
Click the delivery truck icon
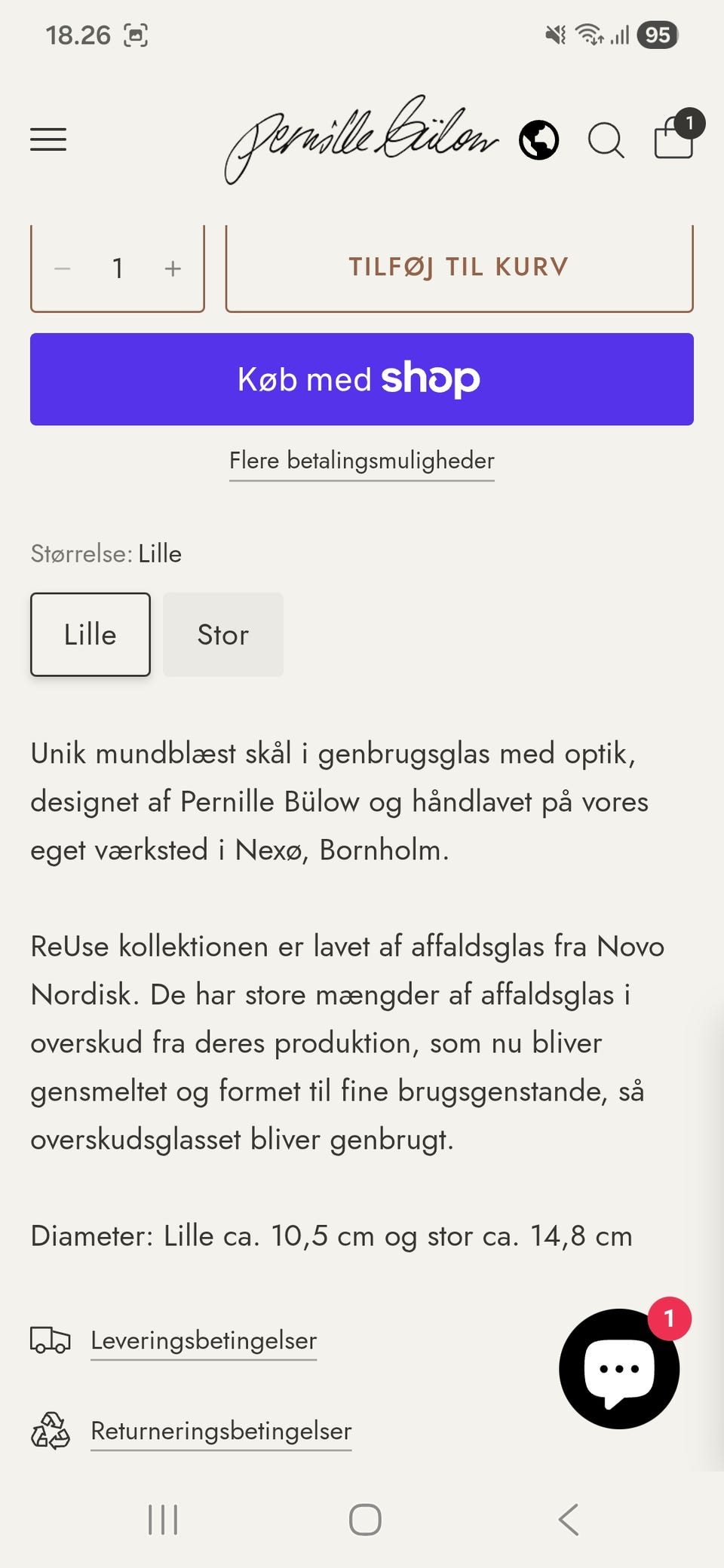pyautogui.click(x=51, y=1340)
